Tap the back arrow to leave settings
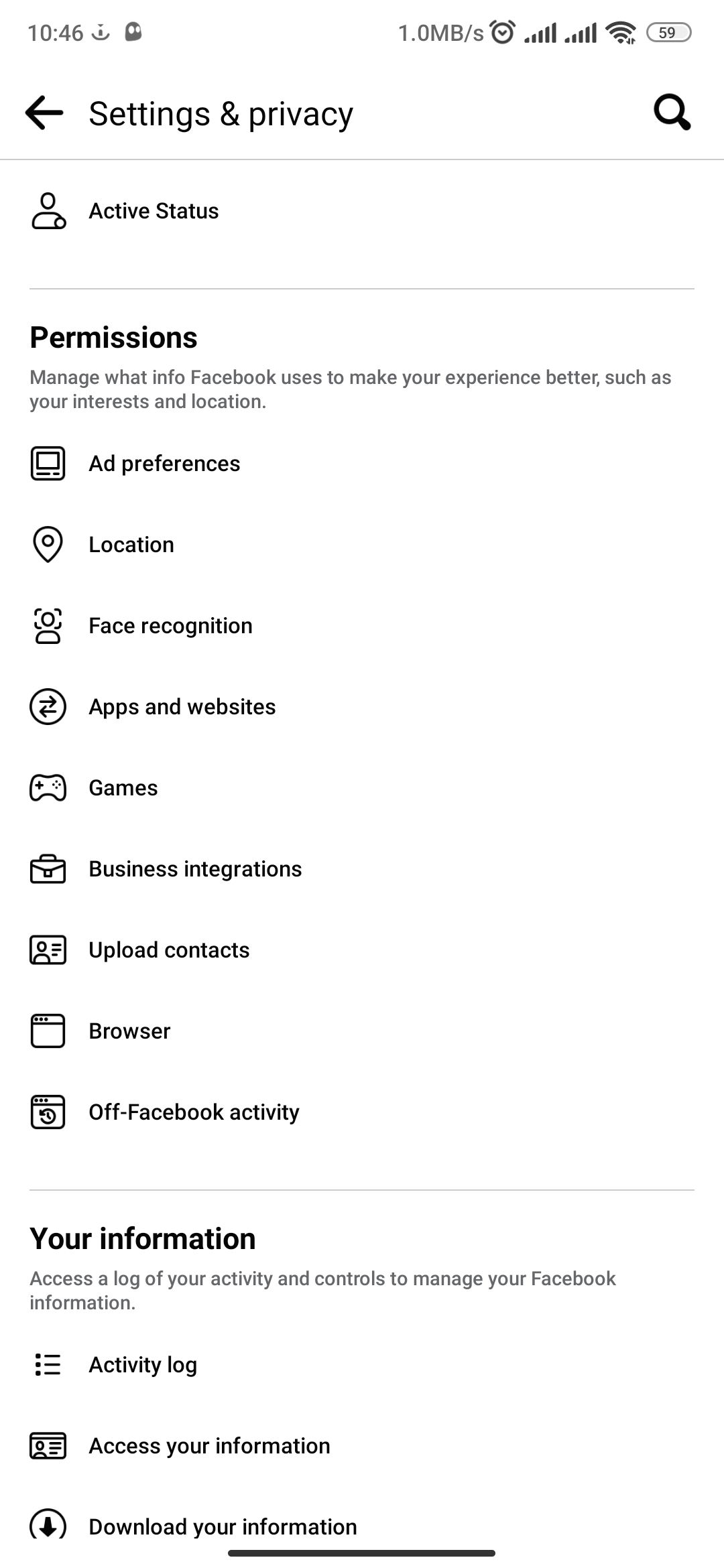The width and height of the screenshot is (724, 1568). click(x=42, y=112)
